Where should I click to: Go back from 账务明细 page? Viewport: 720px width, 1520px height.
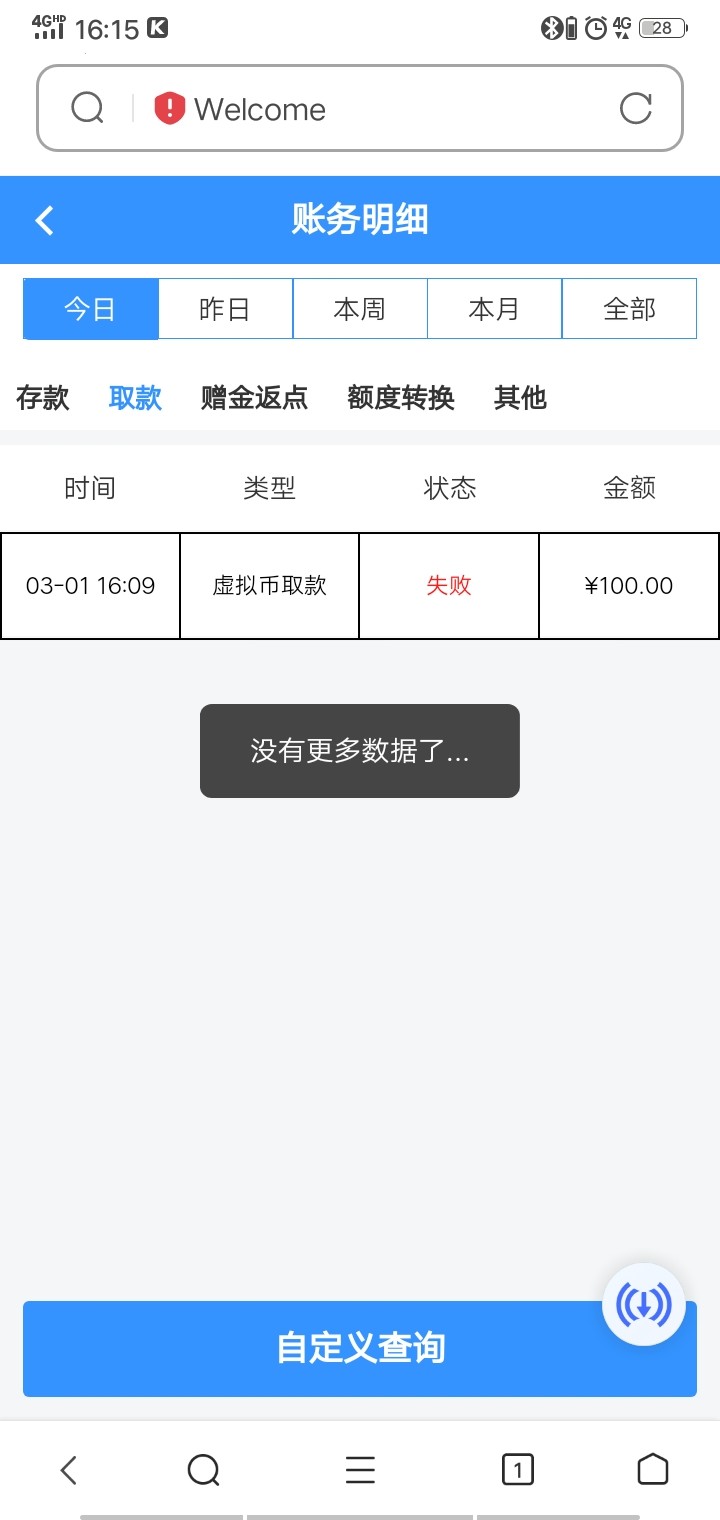tap(45, 220)
